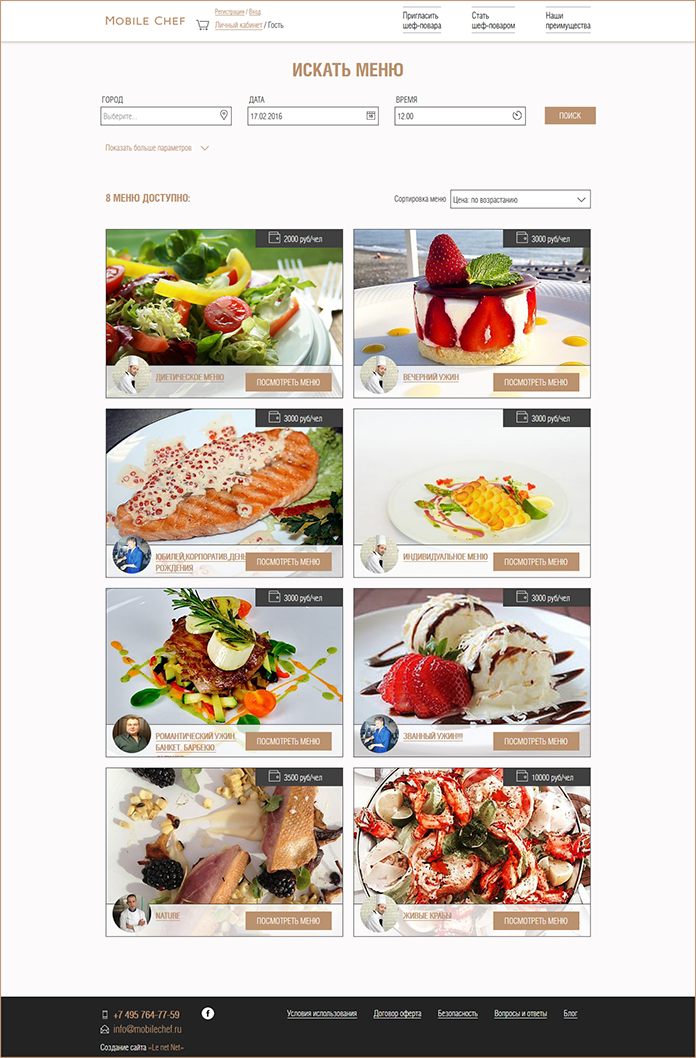Viewport: 696px width, 1058px height.
Task: View menu for Индивидуальное меню
Action: (535, 562)
